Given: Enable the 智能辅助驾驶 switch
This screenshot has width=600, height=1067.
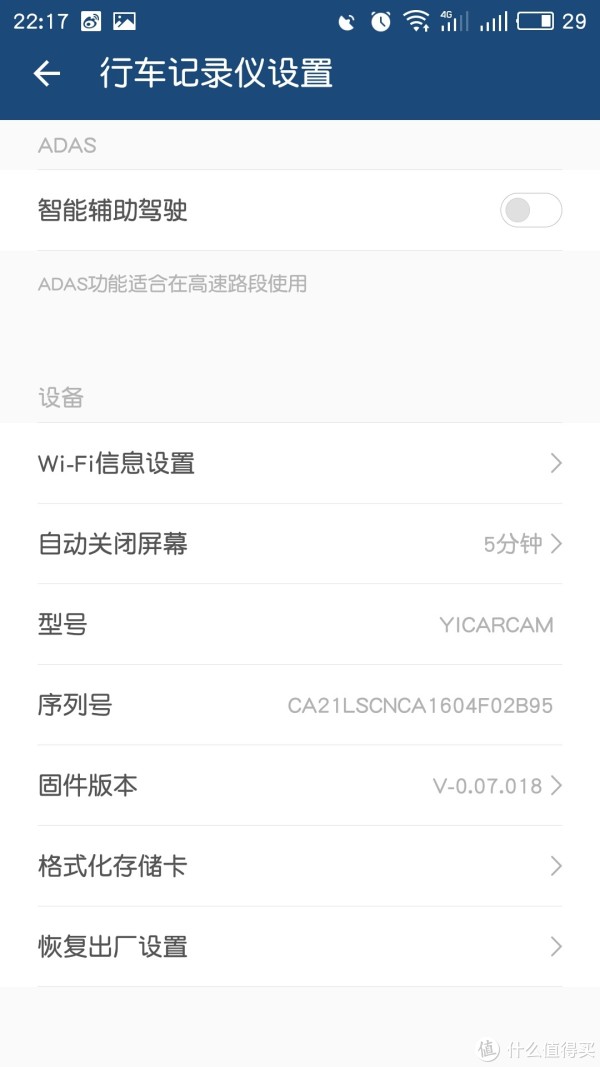Looking at the screenshot, I should click(x=531, y=210).
